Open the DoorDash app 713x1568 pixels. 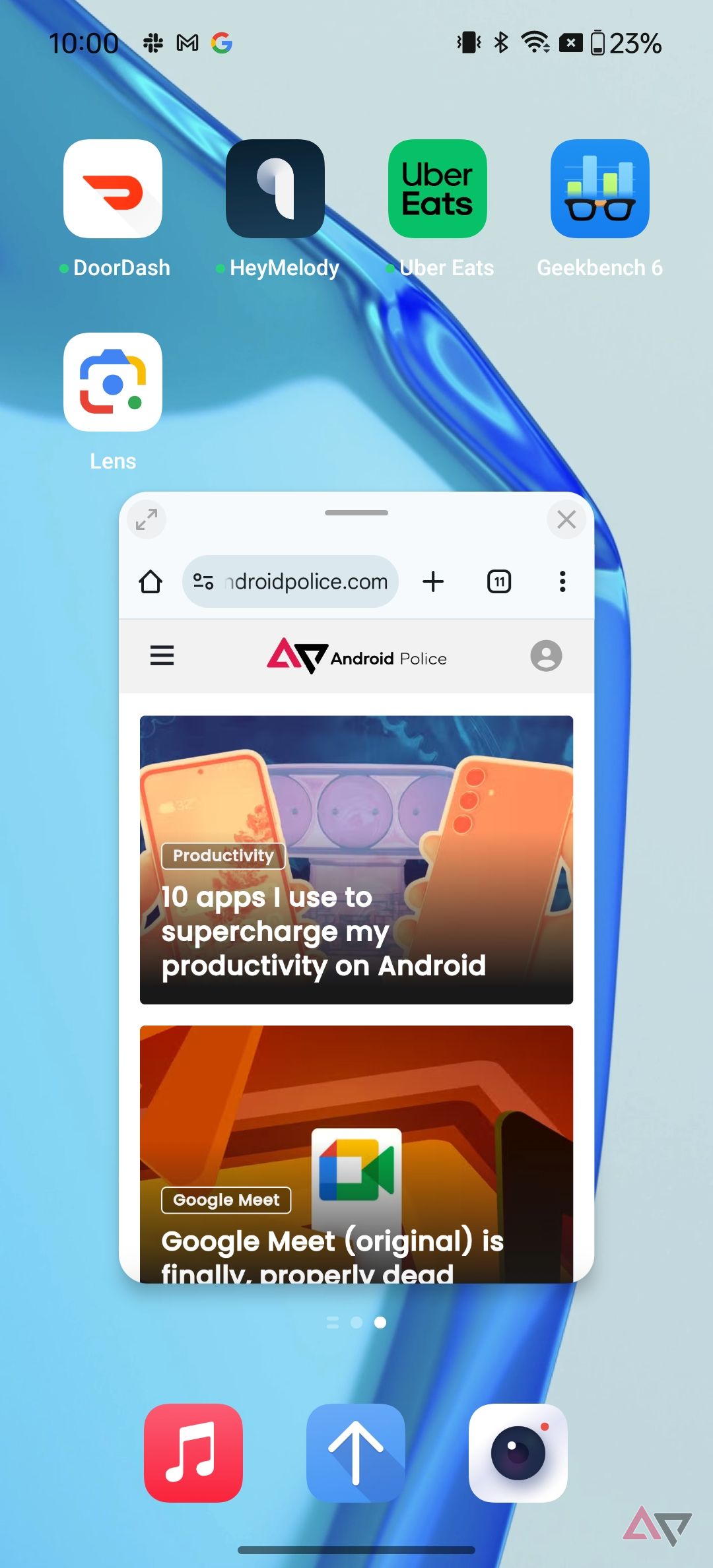(x=113, y=189)
